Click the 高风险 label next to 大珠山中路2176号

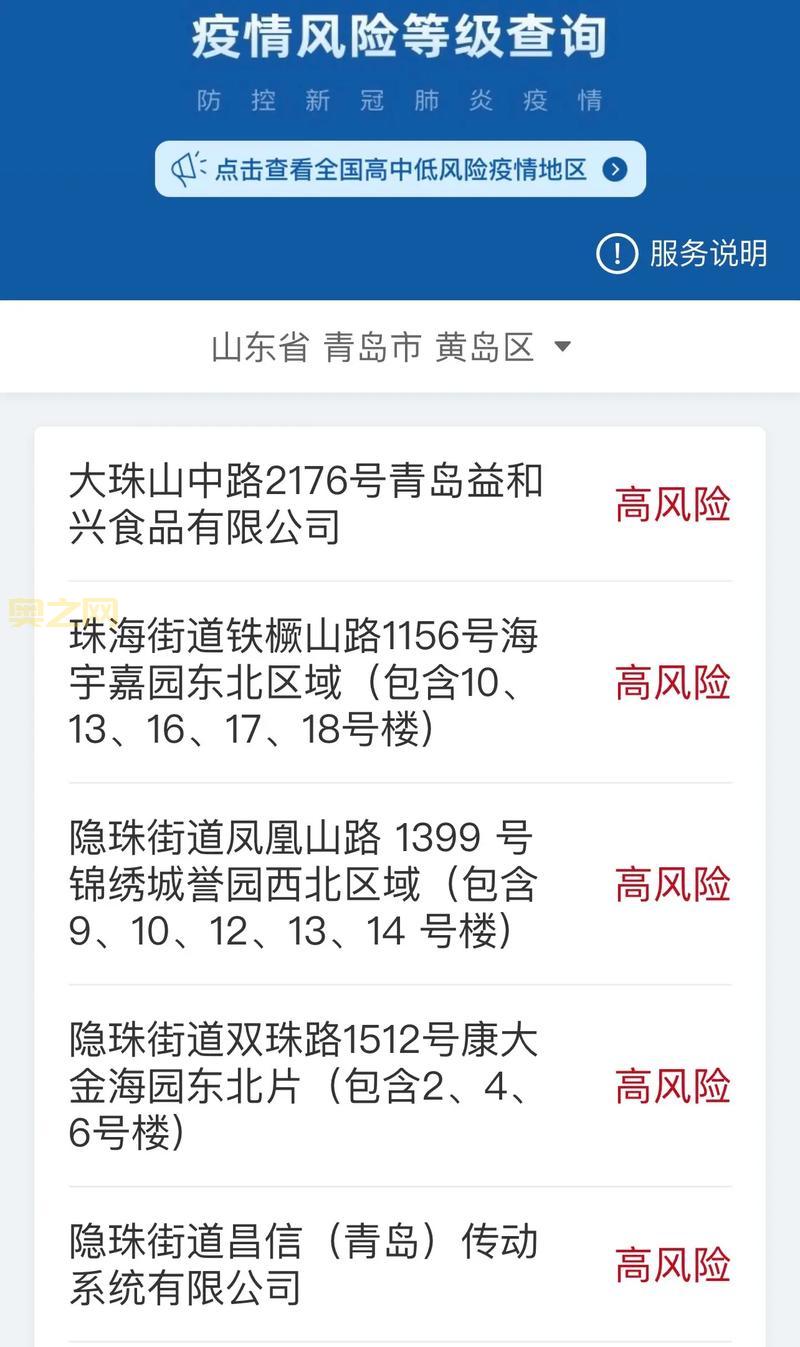[673, 505]
